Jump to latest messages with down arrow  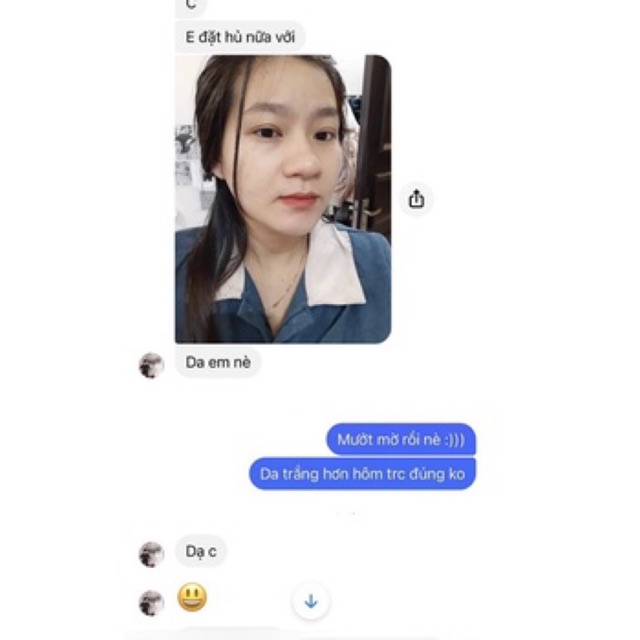311,601
